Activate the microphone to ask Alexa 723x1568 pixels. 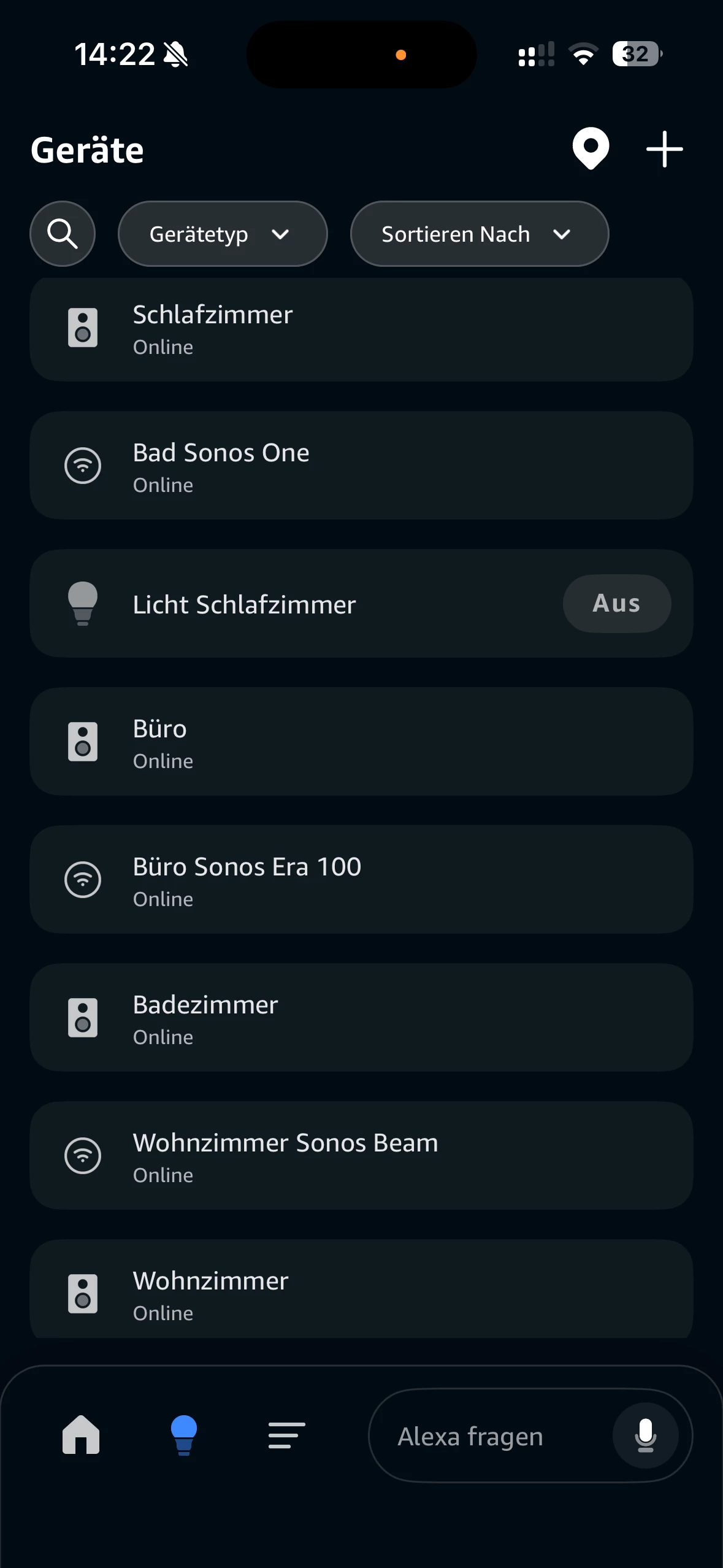click(645, 1436)
